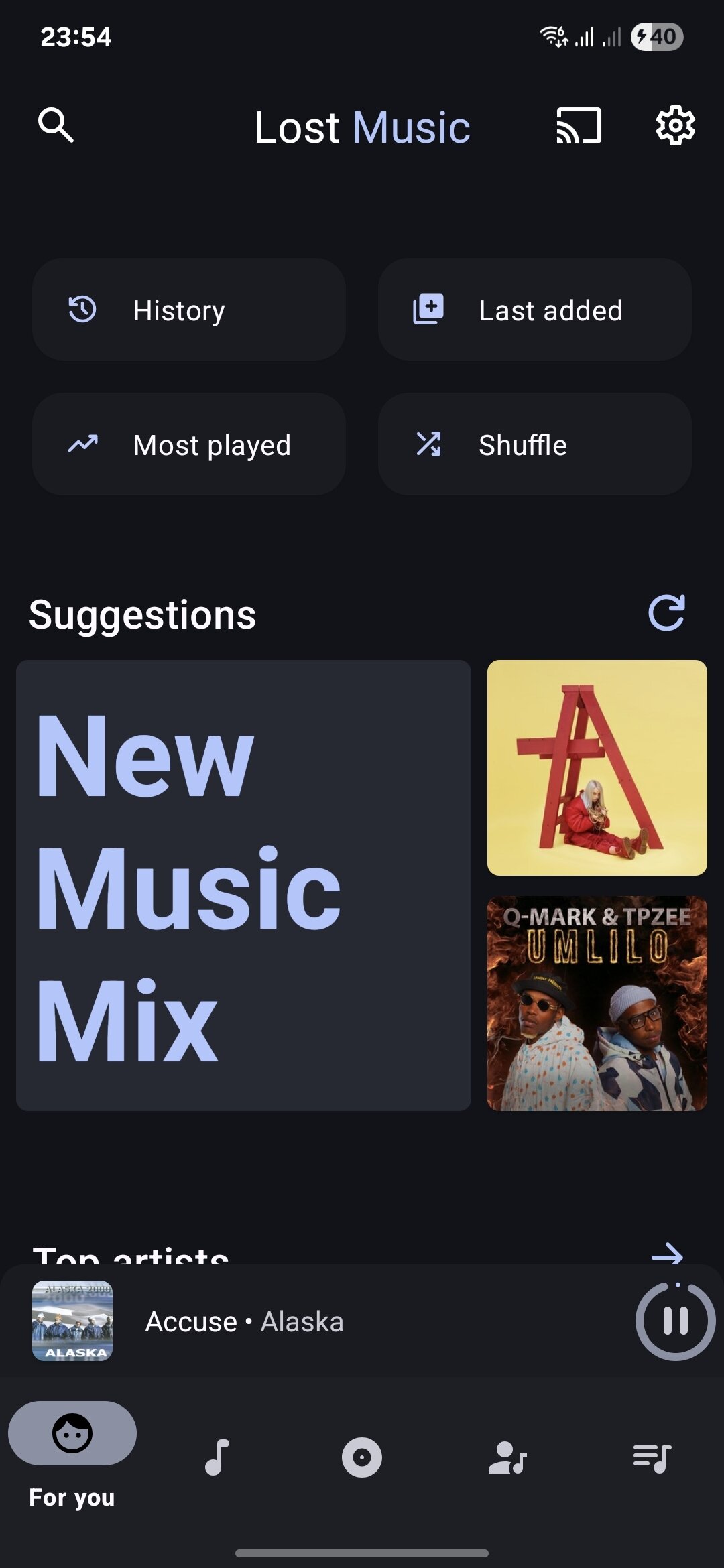Open the New Music Mix card

243,885
